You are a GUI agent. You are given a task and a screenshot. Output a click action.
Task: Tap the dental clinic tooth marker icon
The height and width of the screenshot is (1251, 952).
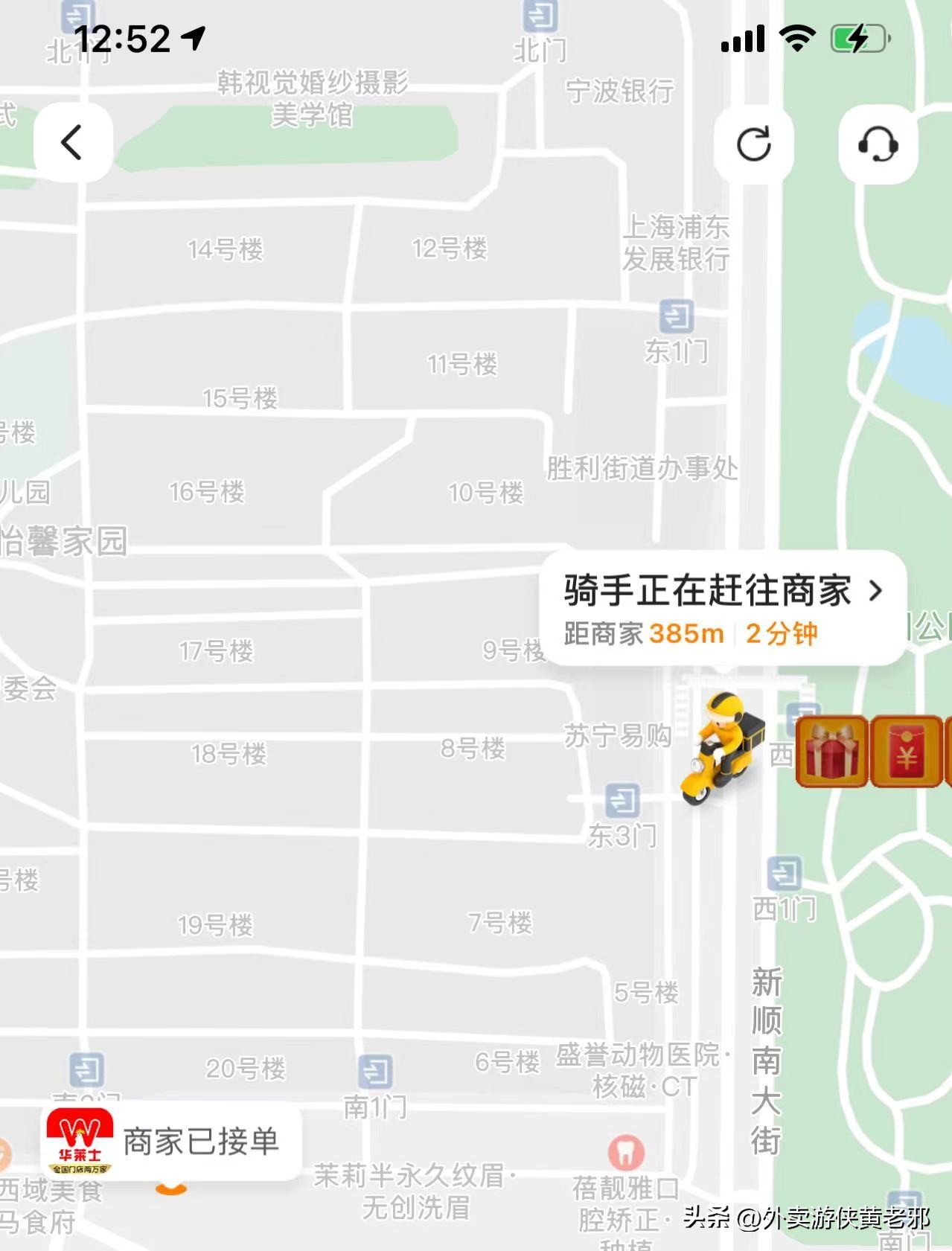pos(625,1151)
